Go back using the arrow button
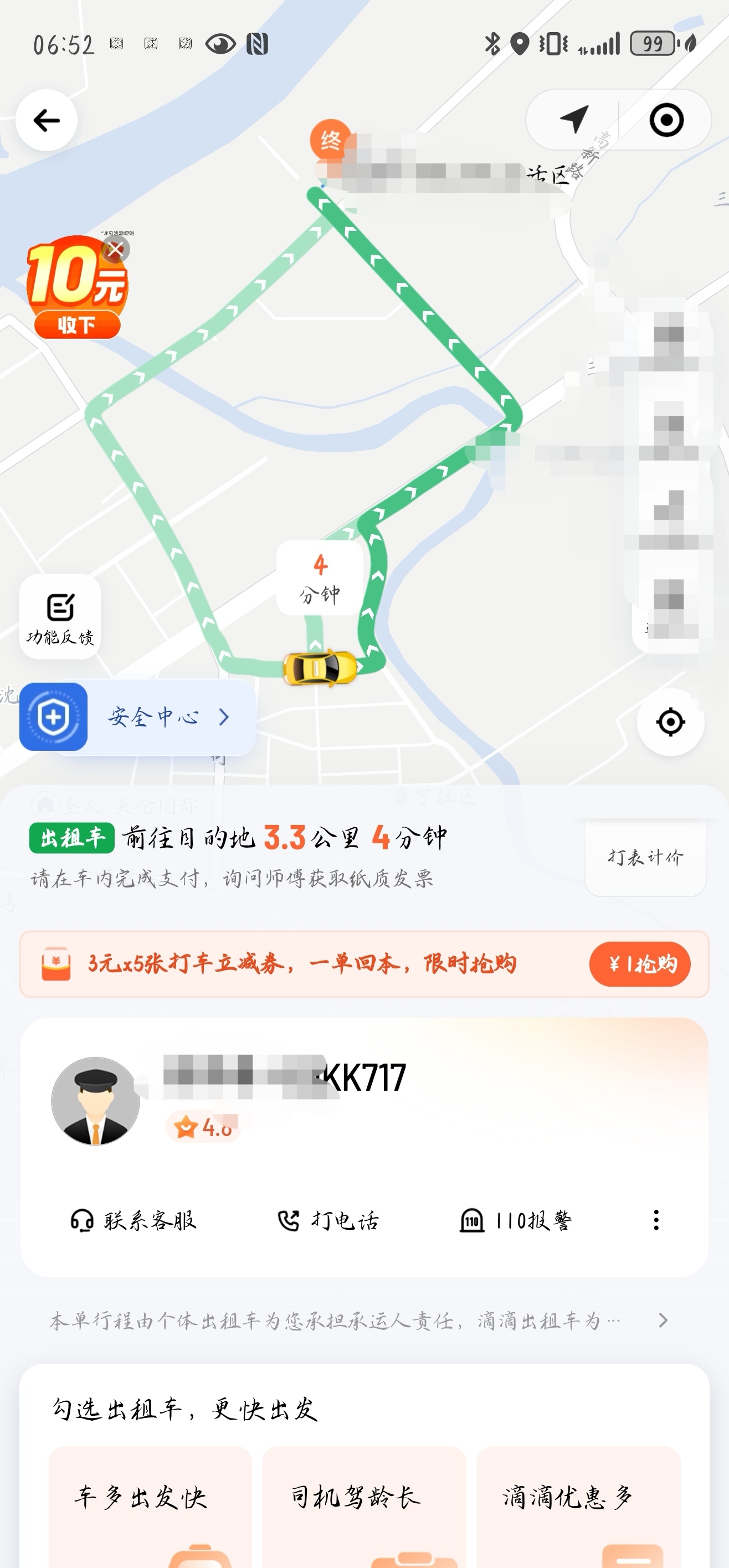 pos(47,121)
